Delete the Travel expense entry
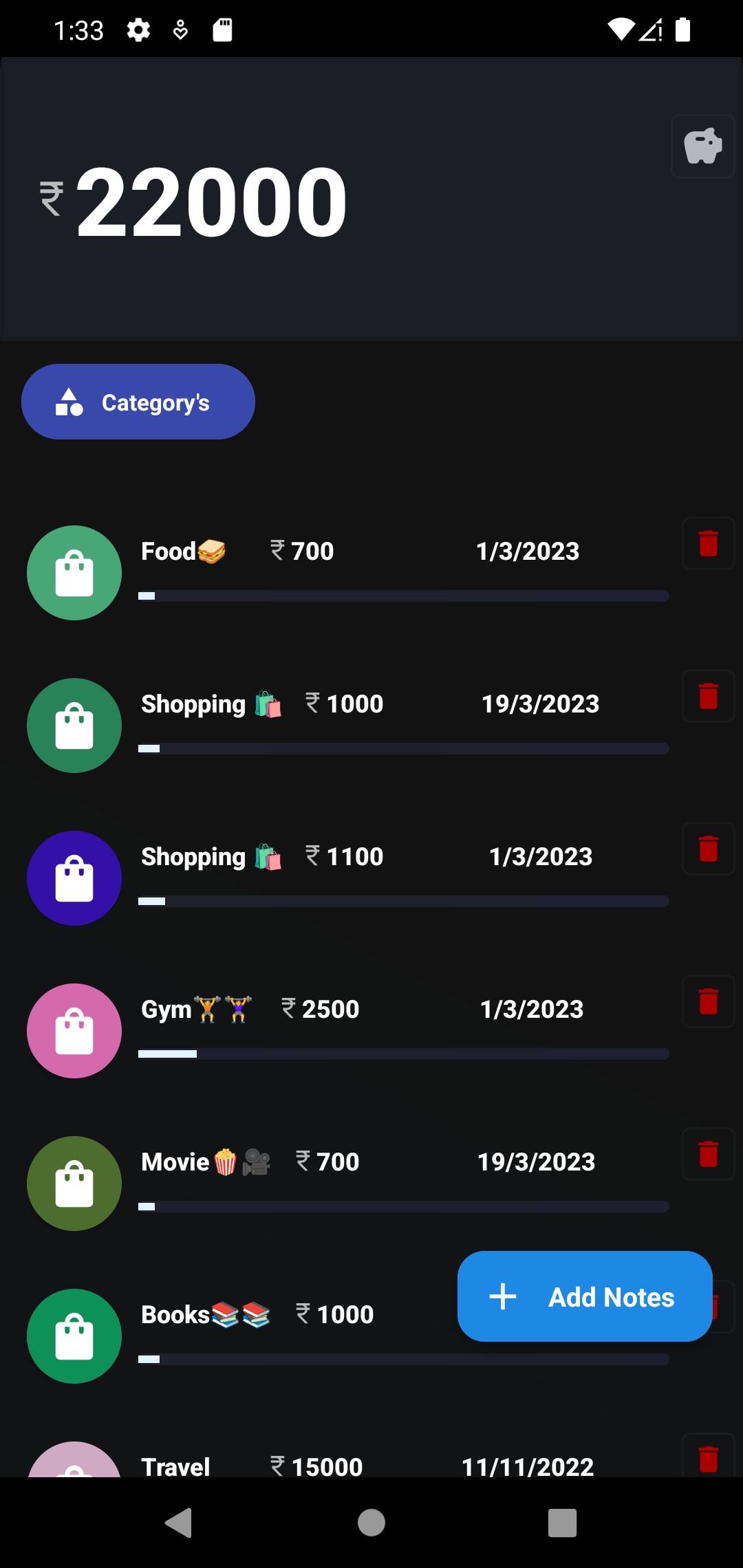The width and height of the screenshot is (743, 1568). [708, 1458]
